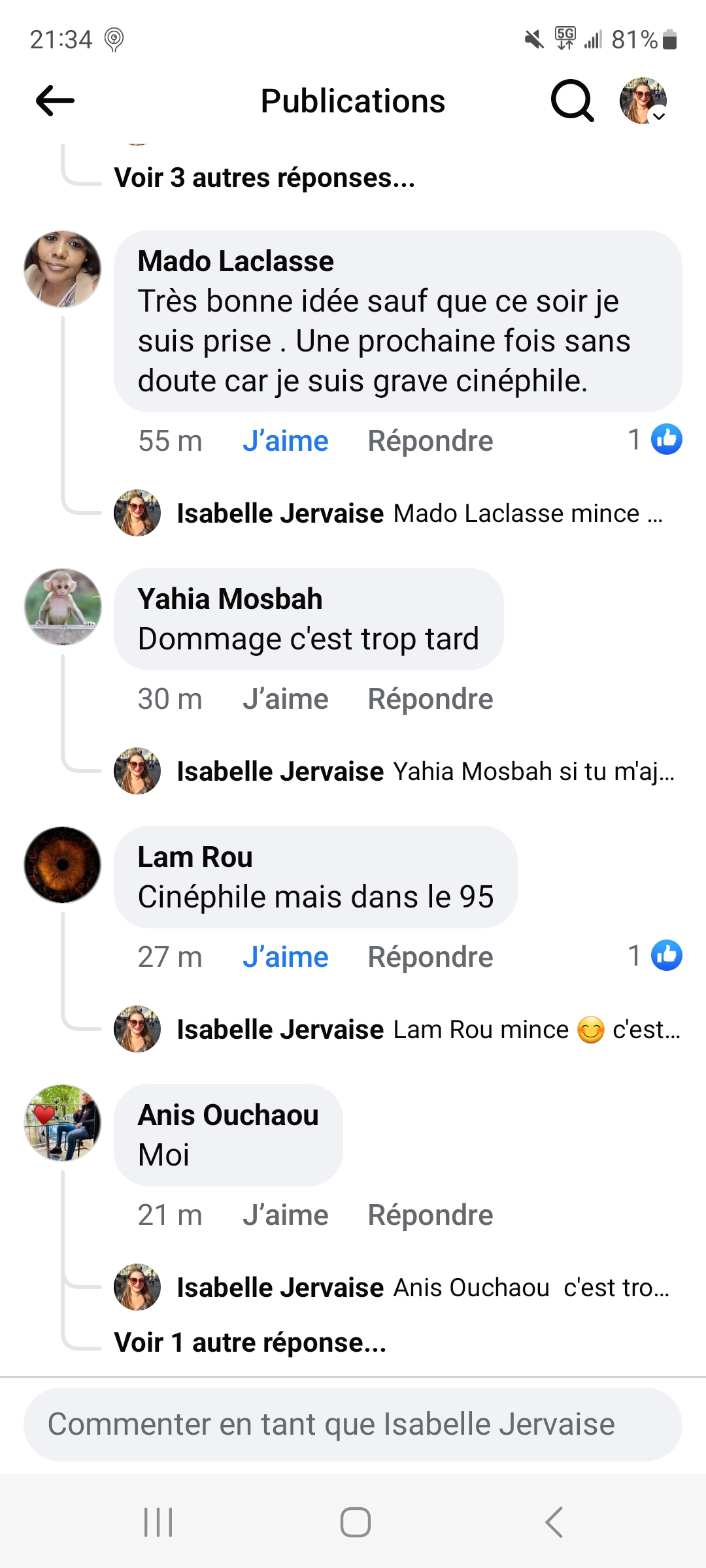The height and width of the screenshot is (1568, 706).
Task: Open Mado Laclasse's profile picture
Action: (x=63, y=269)
